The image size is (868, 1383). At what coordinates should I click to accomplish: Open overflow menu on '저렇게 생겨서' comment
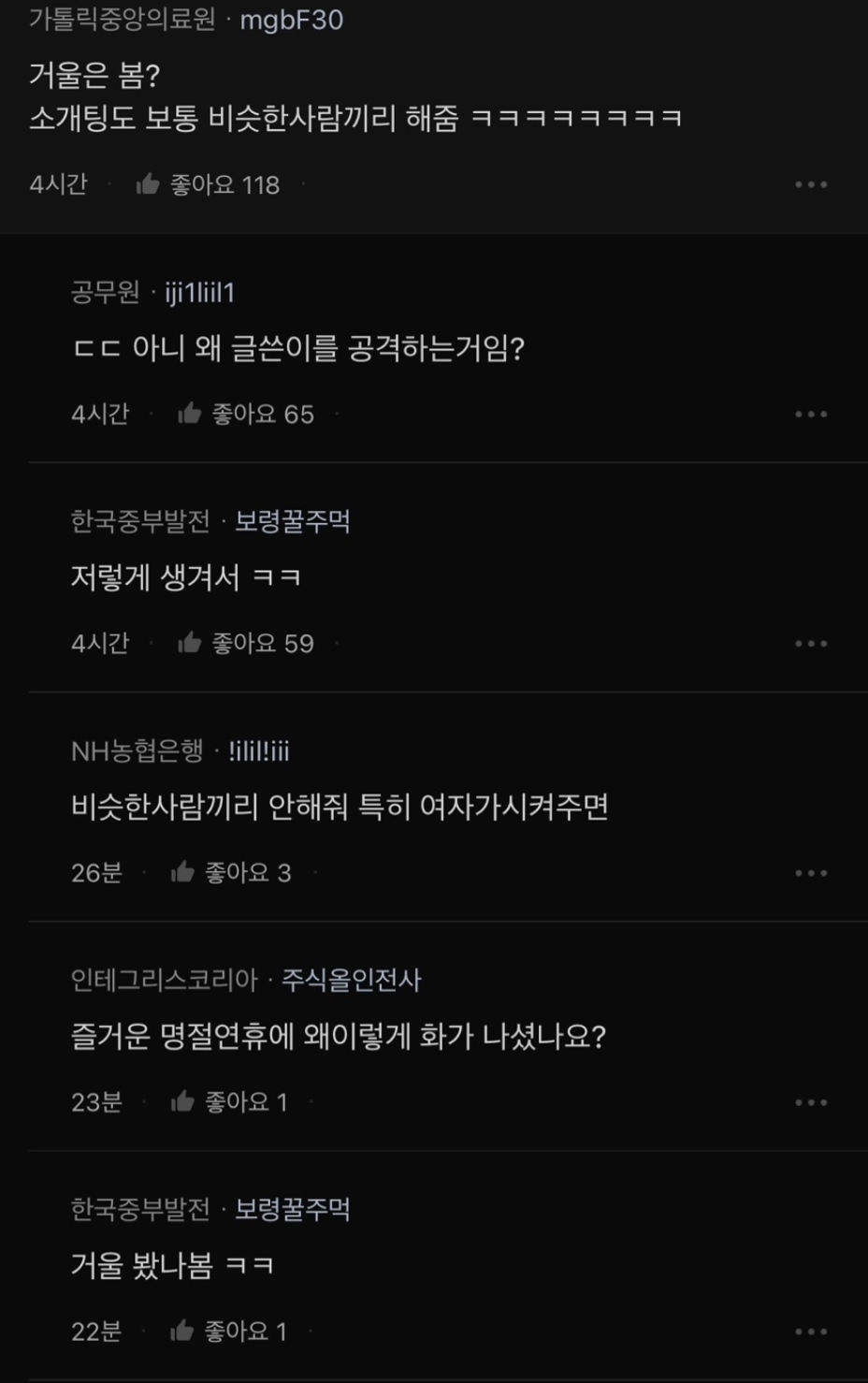(x=810, y=643)
